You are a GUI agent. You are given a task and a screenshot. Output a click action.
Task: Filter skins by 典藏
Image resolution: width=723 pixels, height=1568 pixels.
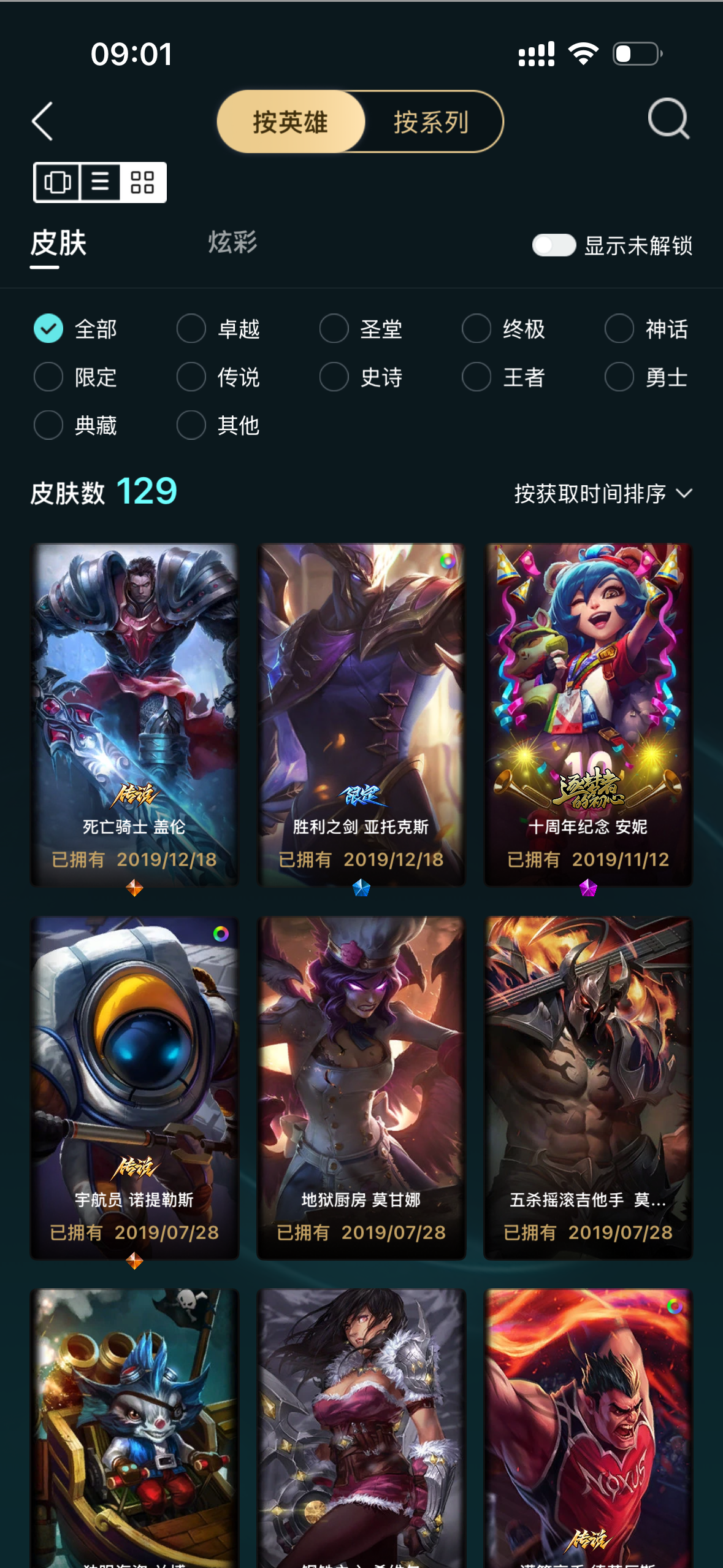tap(48, 425)
